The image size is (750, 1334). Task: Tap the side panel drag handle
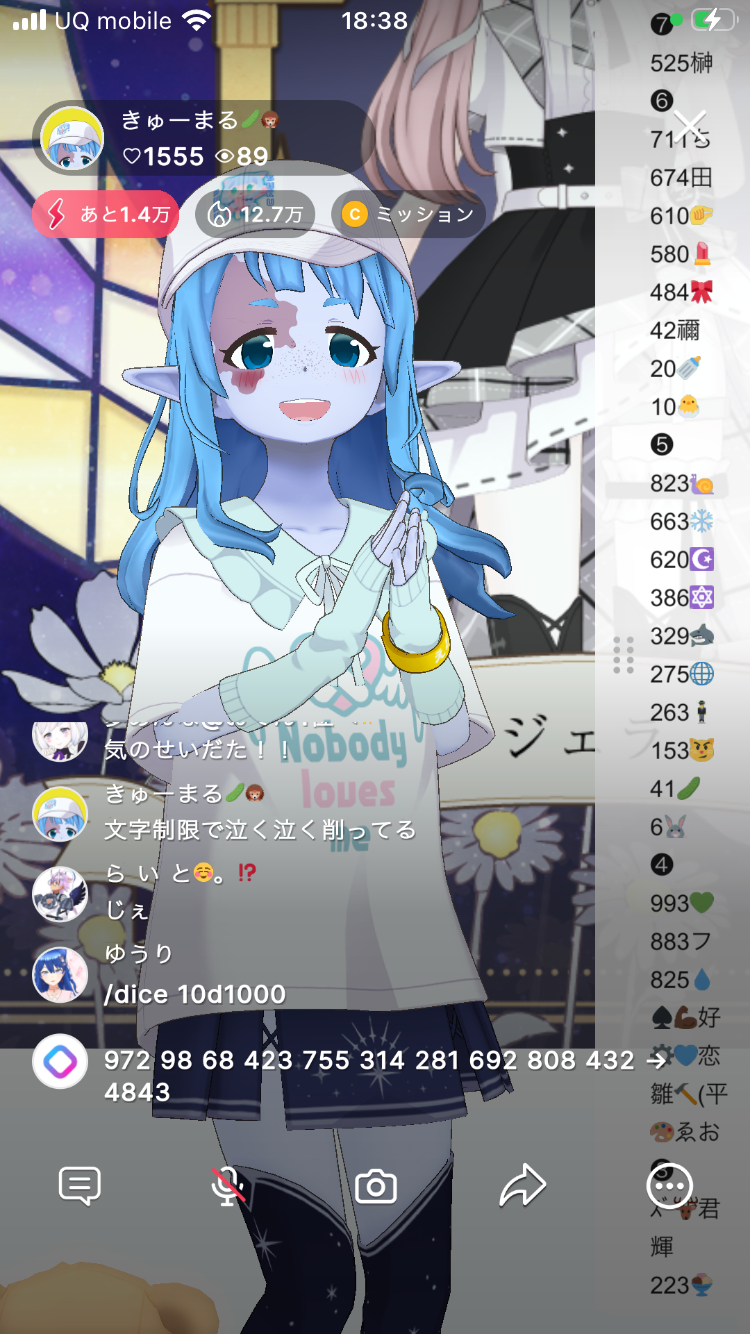pyautogui.click(x=623, y=656)
